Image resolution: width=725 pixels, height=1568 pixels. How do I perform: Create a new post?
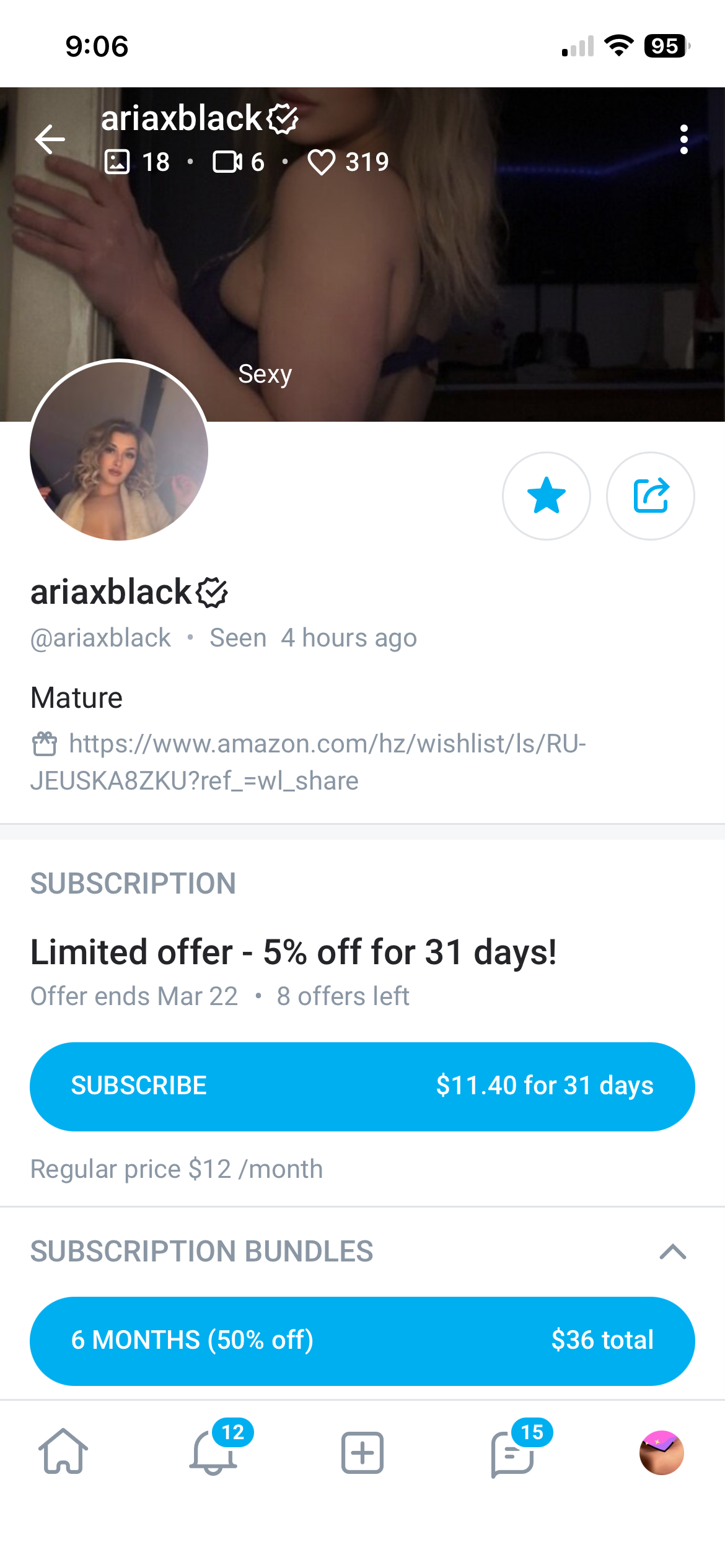[362, 1452]
